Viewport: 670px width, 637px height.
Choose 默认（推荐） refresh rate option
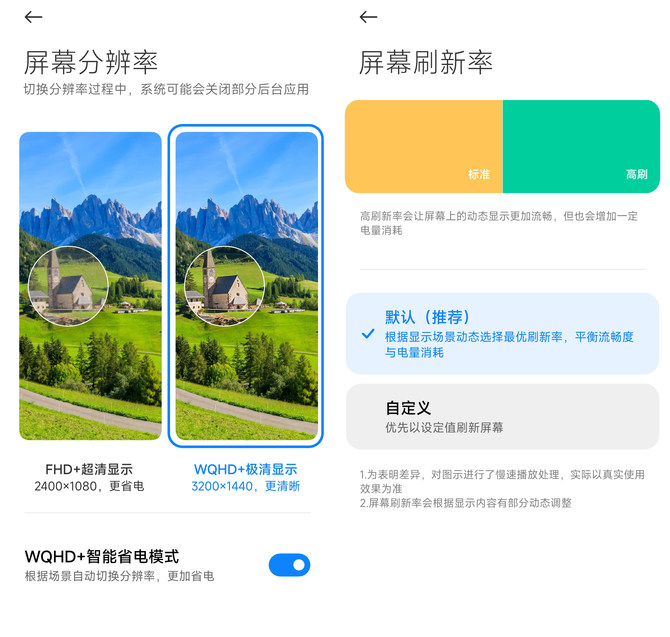click(502, 334)
